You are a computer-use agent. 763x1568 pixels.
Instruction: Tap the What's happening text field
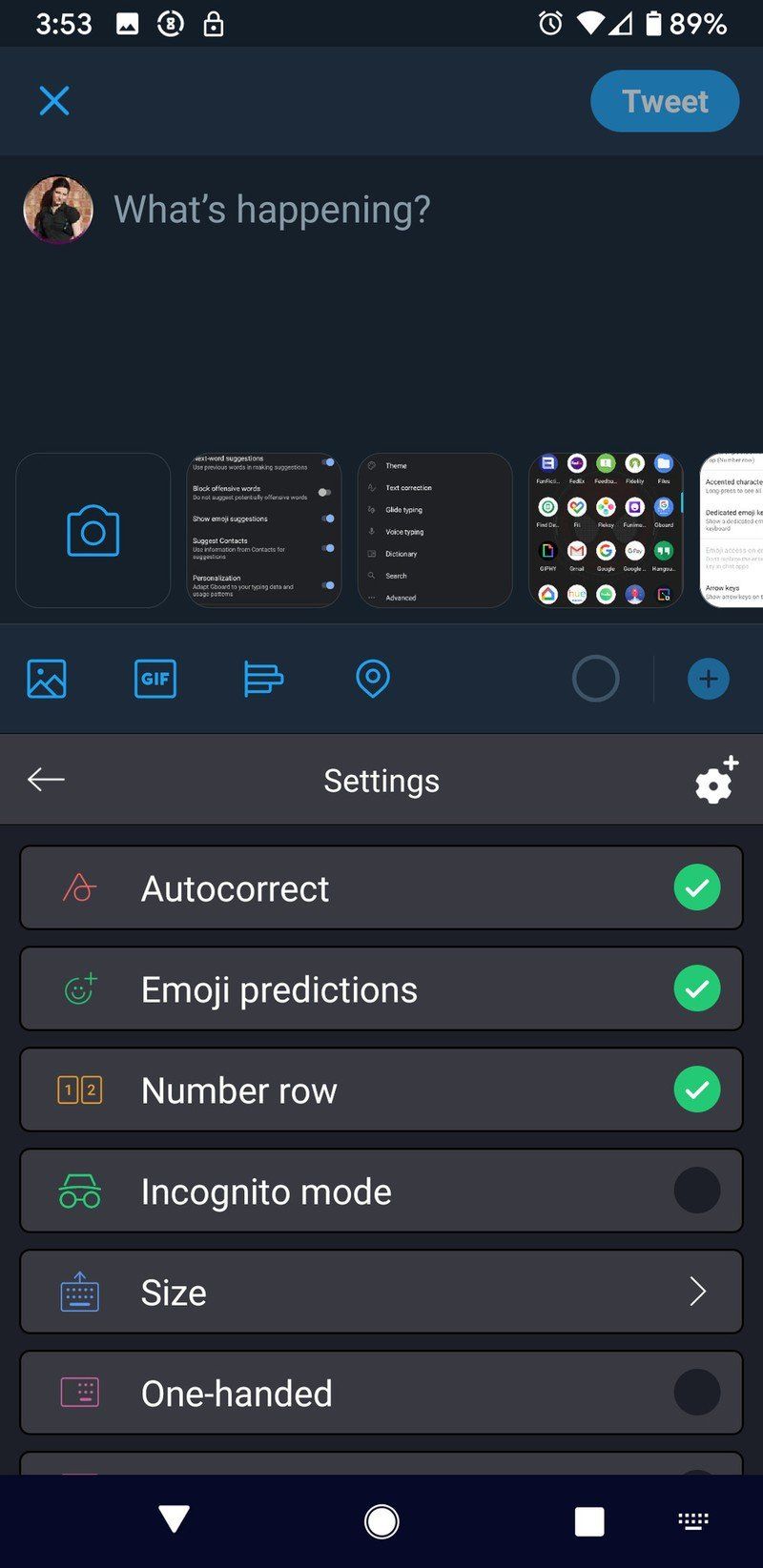[274, 209]
